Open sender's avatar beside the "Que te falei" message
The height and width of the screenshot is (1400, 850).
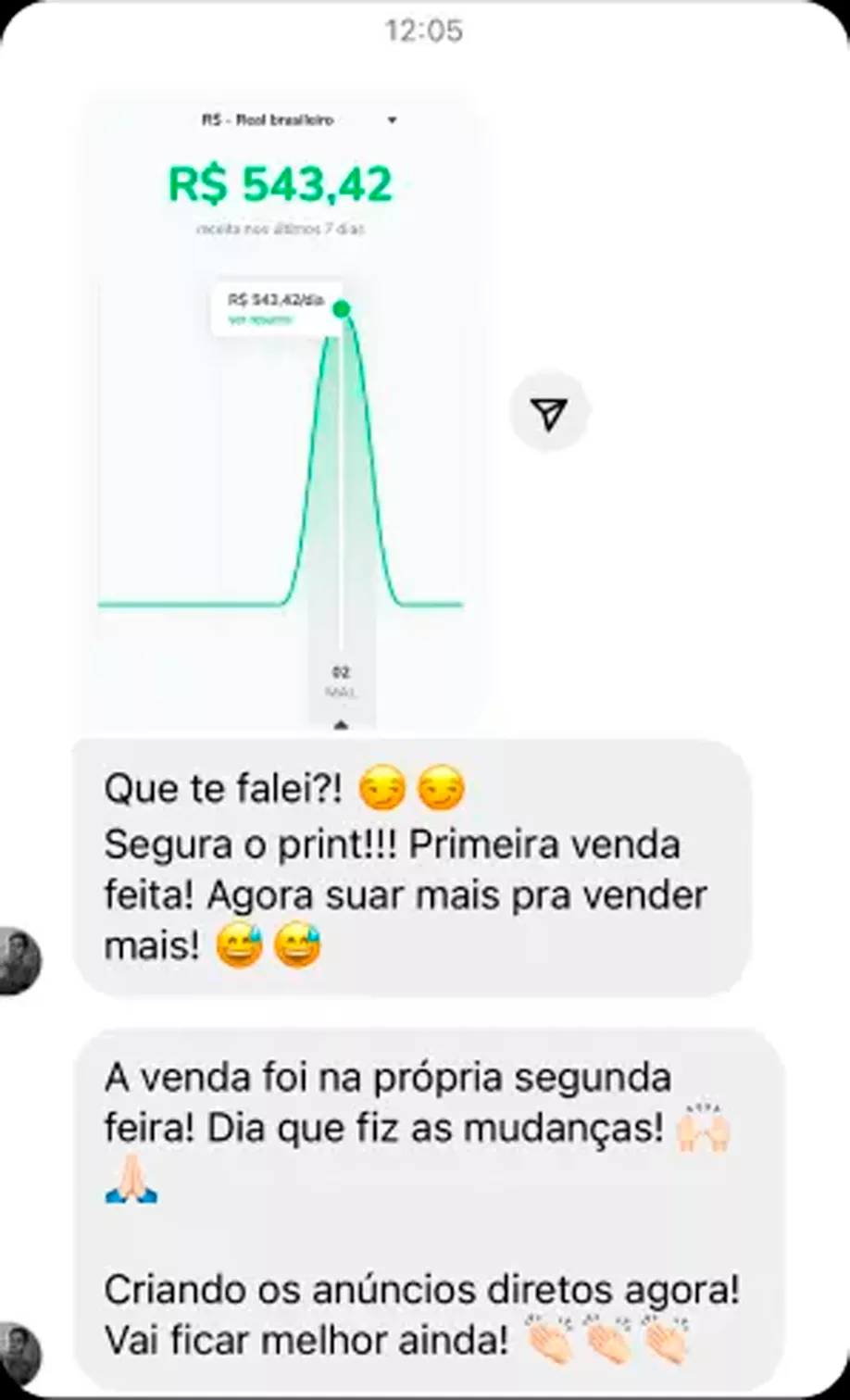pyautogui.click(x=18, y=961)
